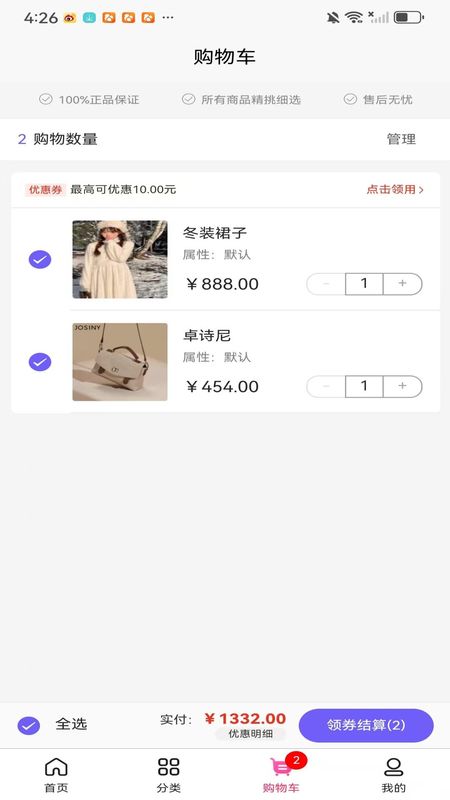Uncheck the 冬装裙子 item checkbox
This screenshot has height=800, width=450.
point(40,259)
